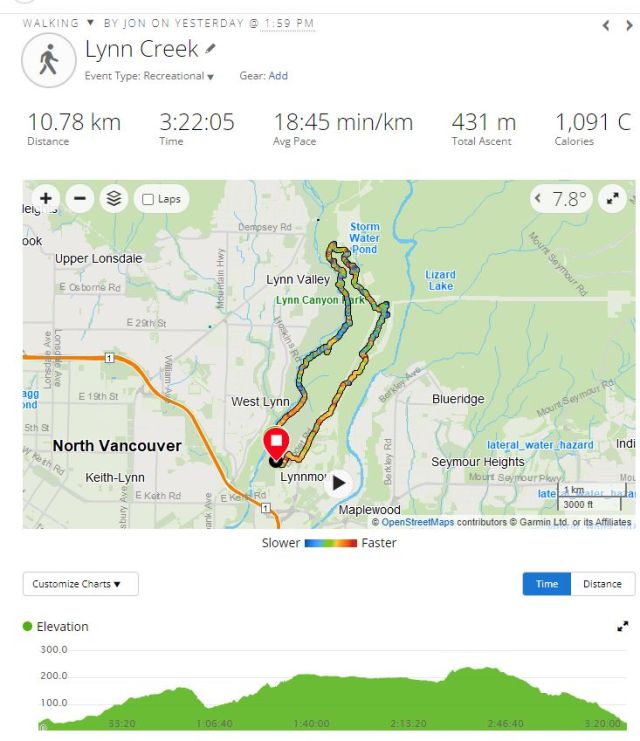Switch the chart axis to Distance

pyautogui.click(x=602, y=584)
